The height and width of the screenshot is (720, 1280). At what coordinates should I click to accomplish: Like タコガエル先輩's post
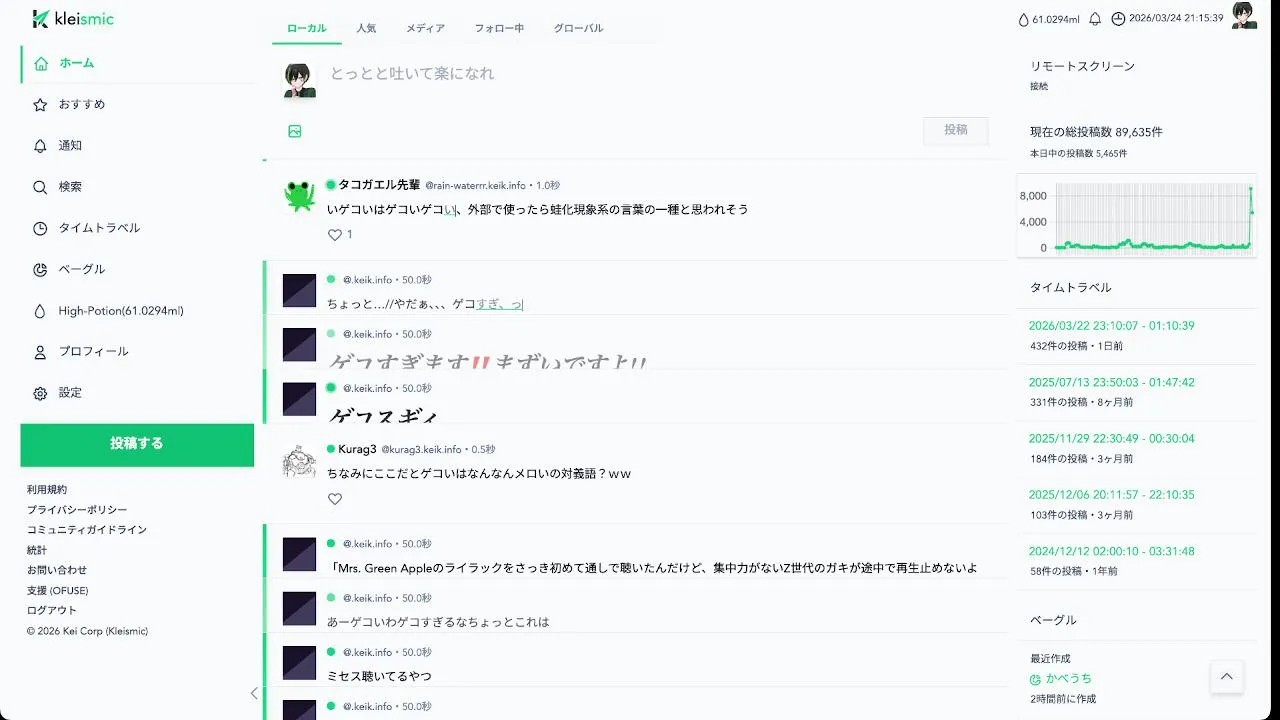click(x=335, y=235)
